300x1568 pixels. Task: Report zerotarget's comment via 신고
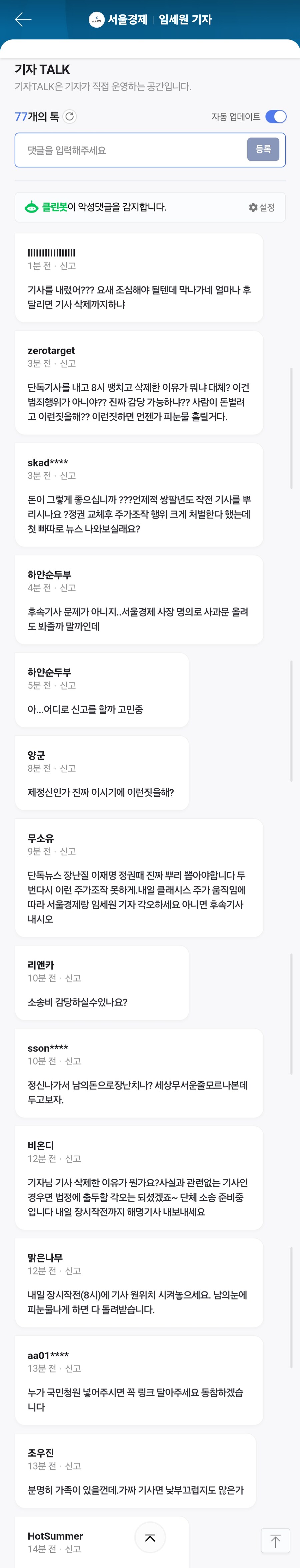tap(68, 363)
